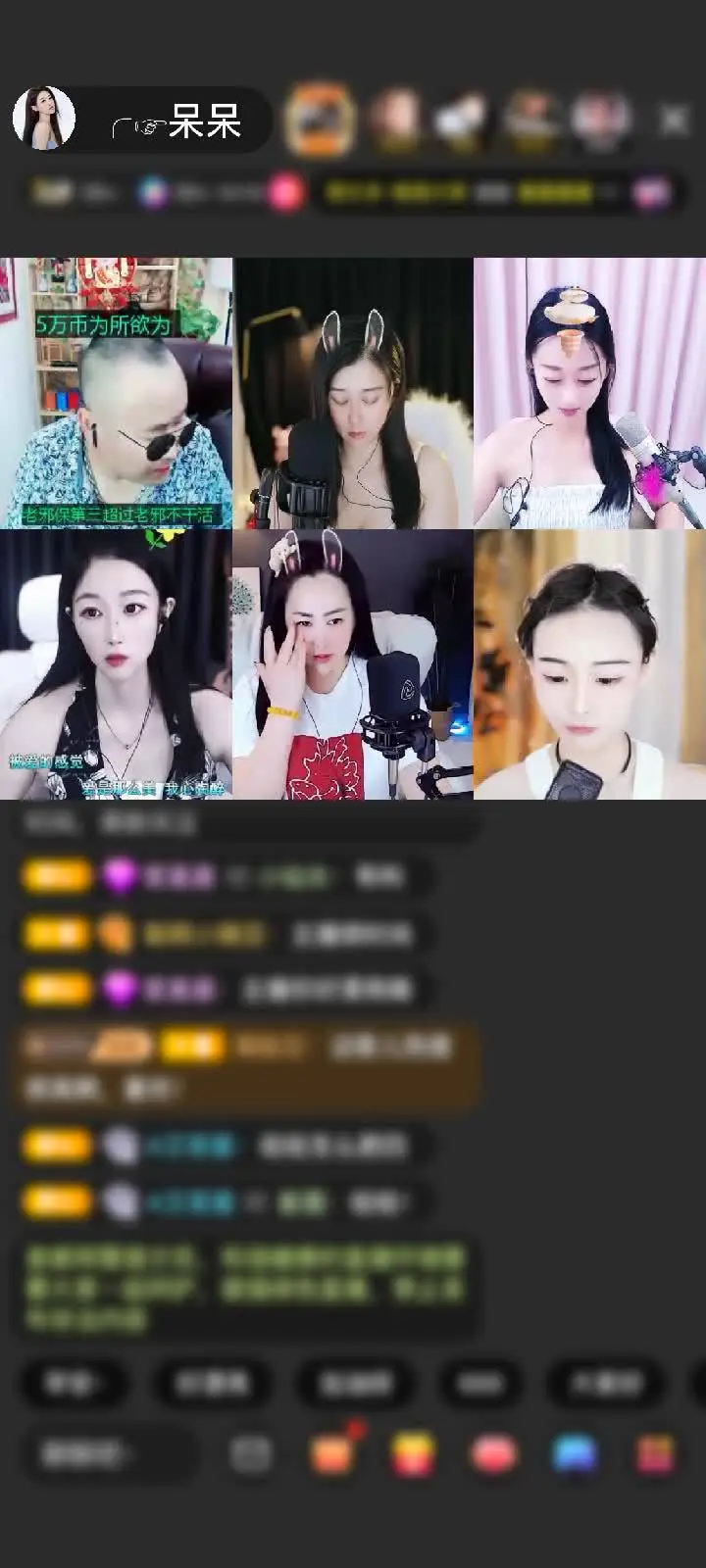Select the guest tile with the pink curtain
The image size is (706, 1568).
point(589,393)
